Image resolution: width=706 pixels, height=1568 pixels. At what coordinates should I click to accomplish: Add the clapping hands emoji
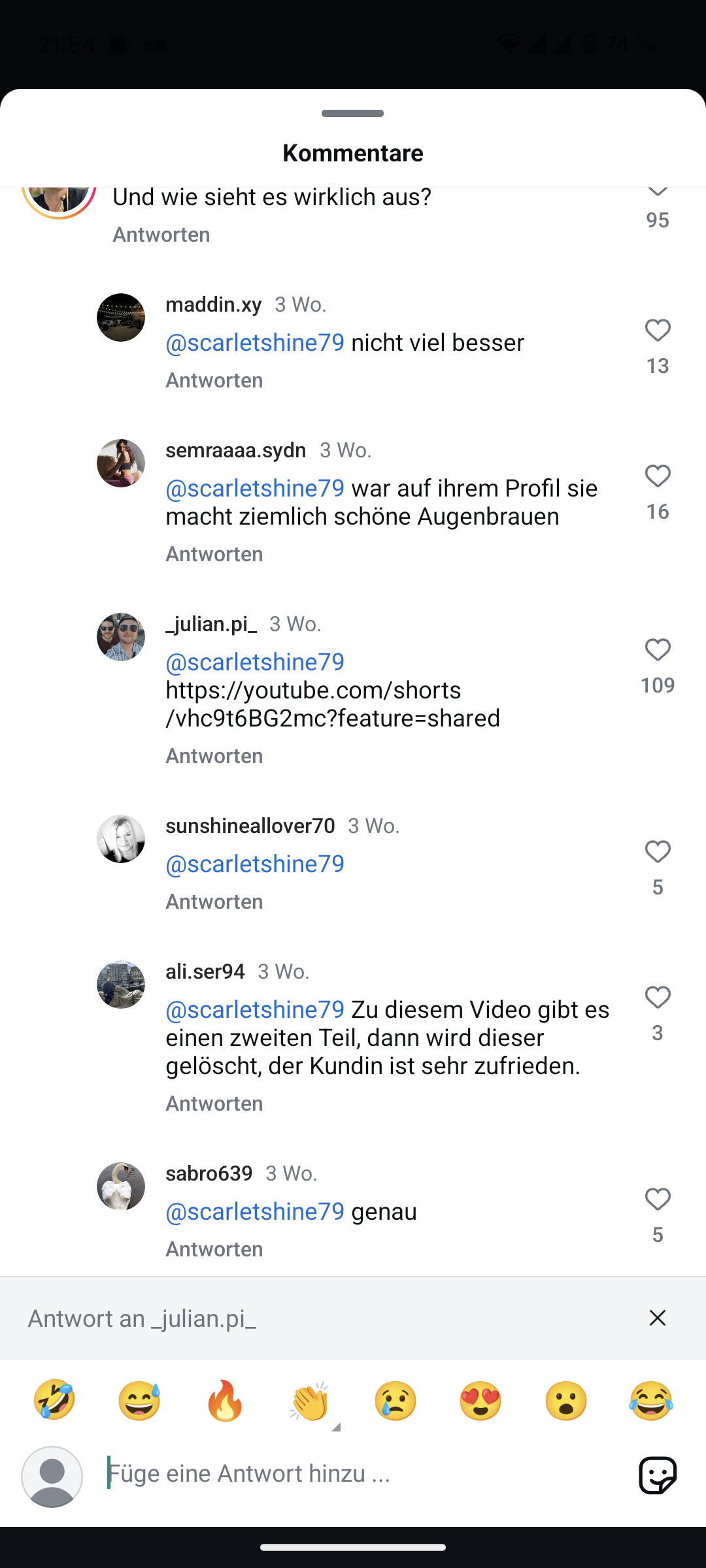tap(311, 1401)
